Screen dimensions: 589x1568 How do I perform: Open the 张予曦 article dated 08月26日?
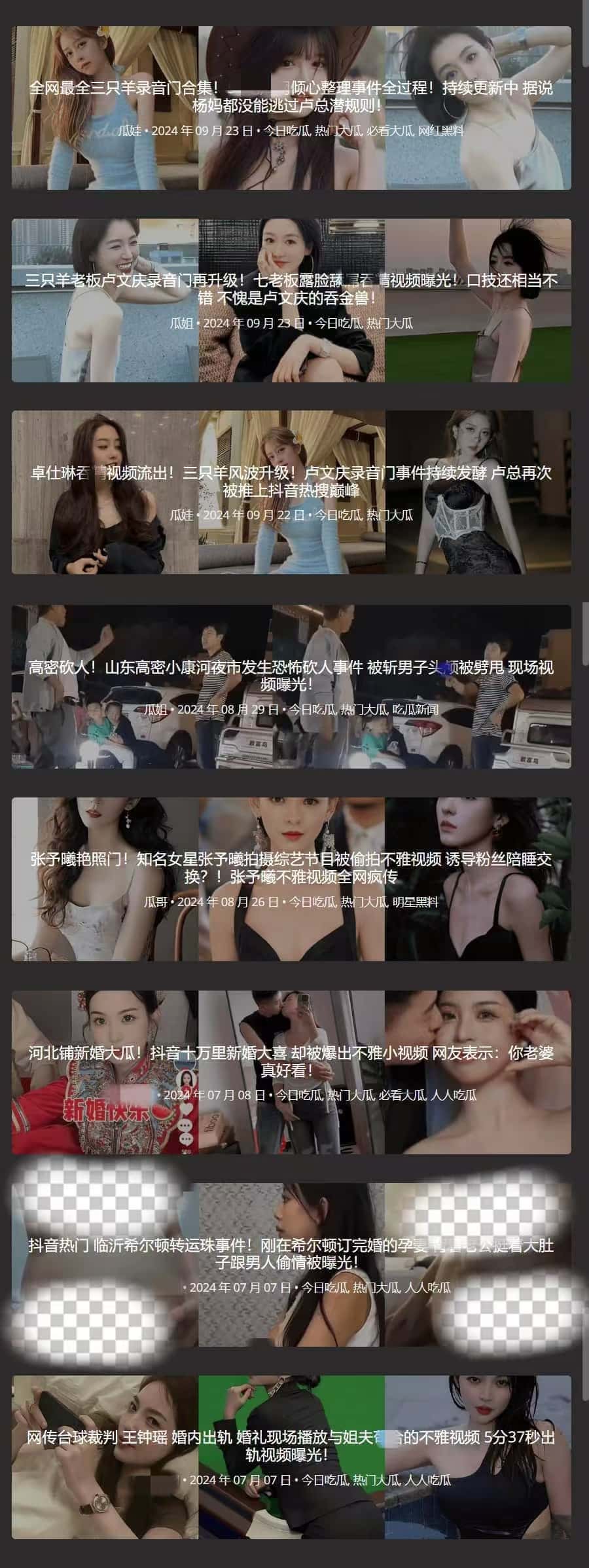(291, 867)
